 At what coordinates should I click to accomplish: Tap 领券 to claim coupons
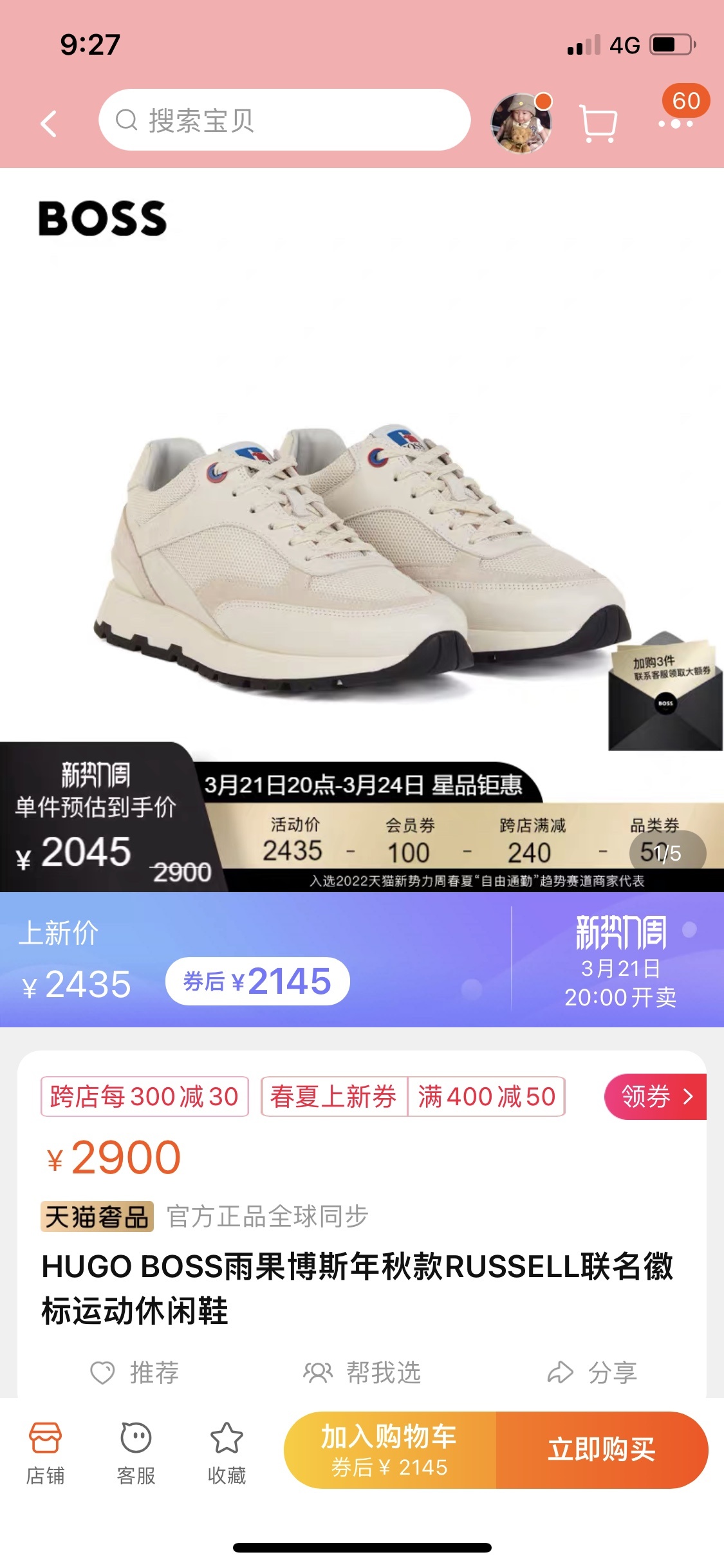click(655, 1096)
